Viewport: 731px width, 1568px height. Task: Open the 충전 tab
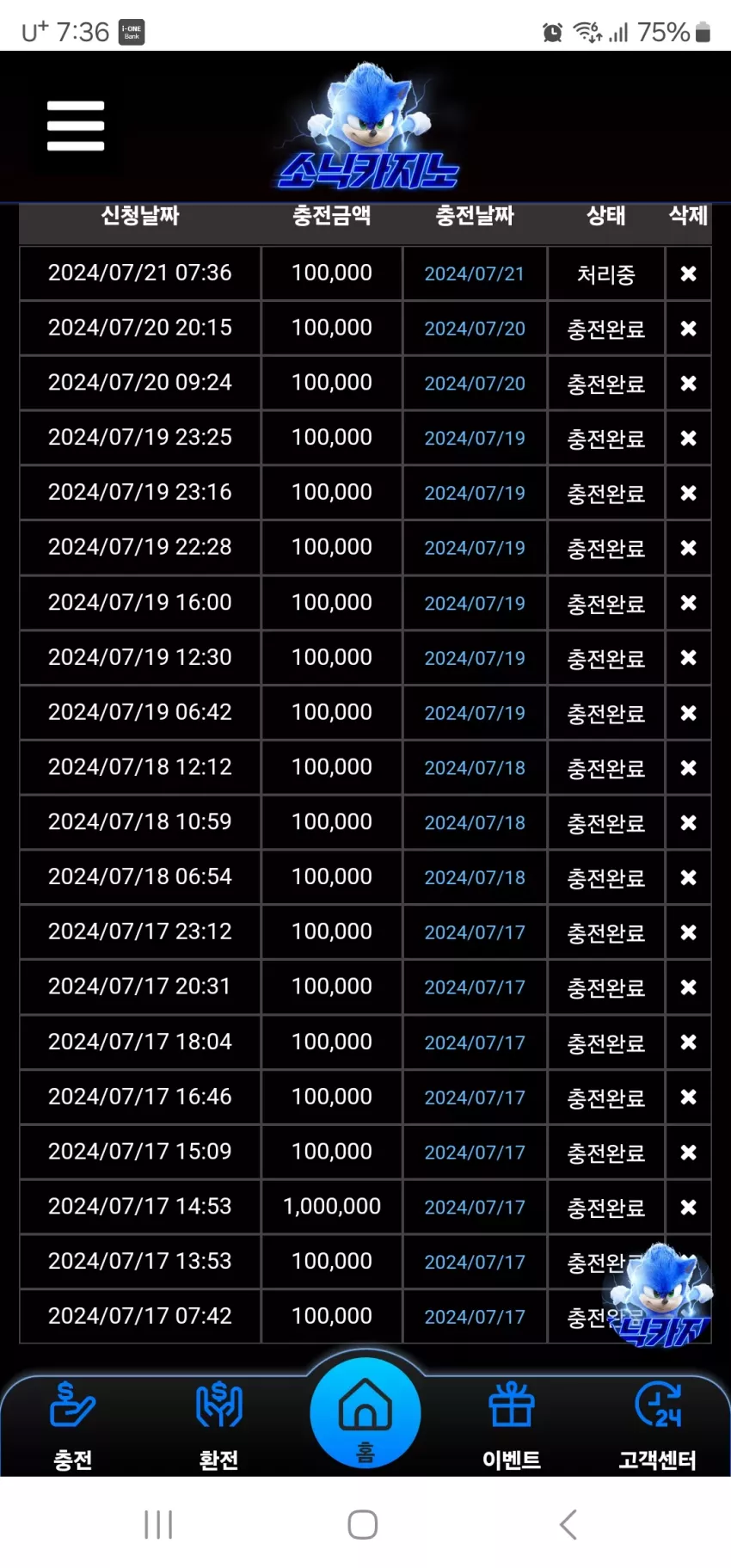point(73,1425)
